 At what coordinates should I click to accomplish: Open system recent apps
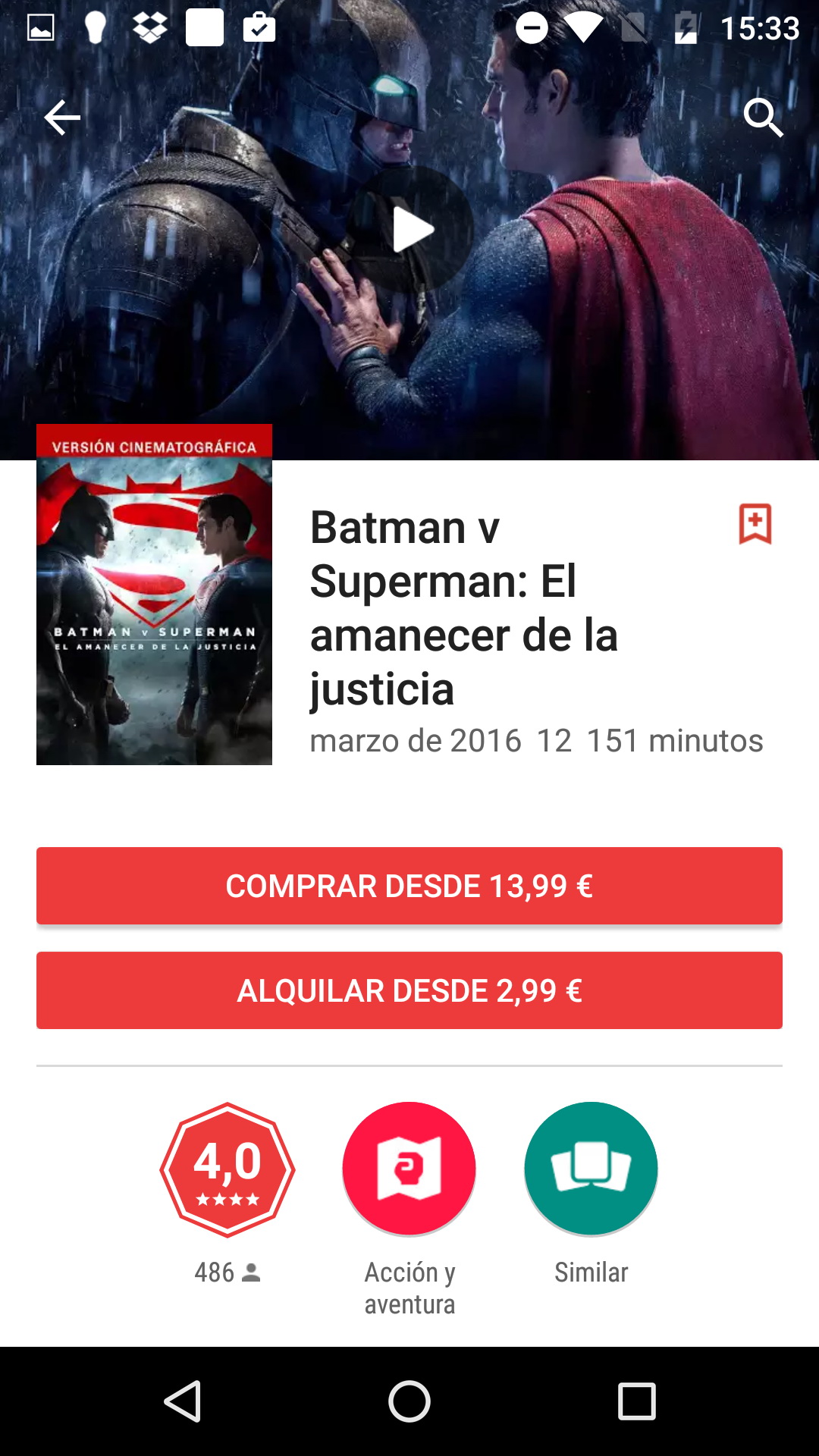point(637,1401)
